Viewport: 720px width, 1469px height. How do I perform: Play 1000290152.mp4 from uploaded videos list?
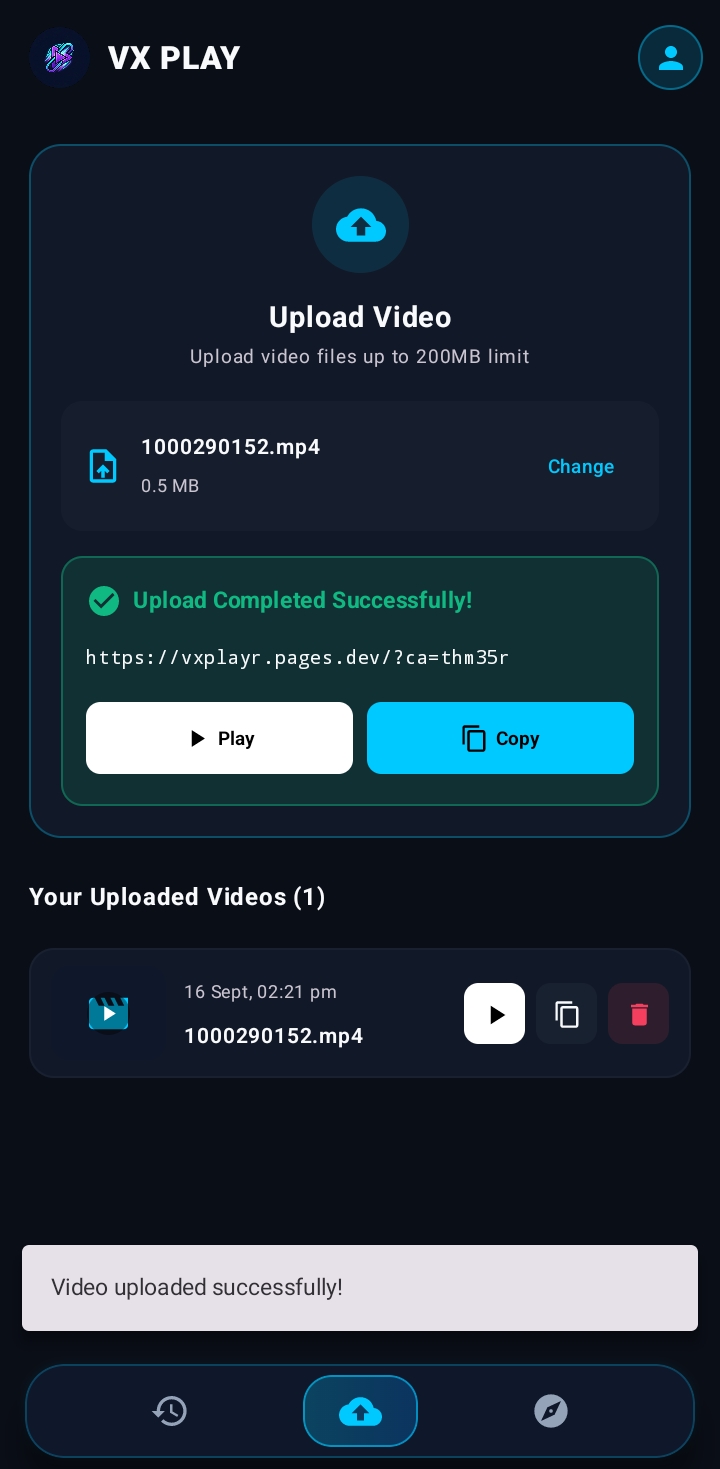point(494,1014)
